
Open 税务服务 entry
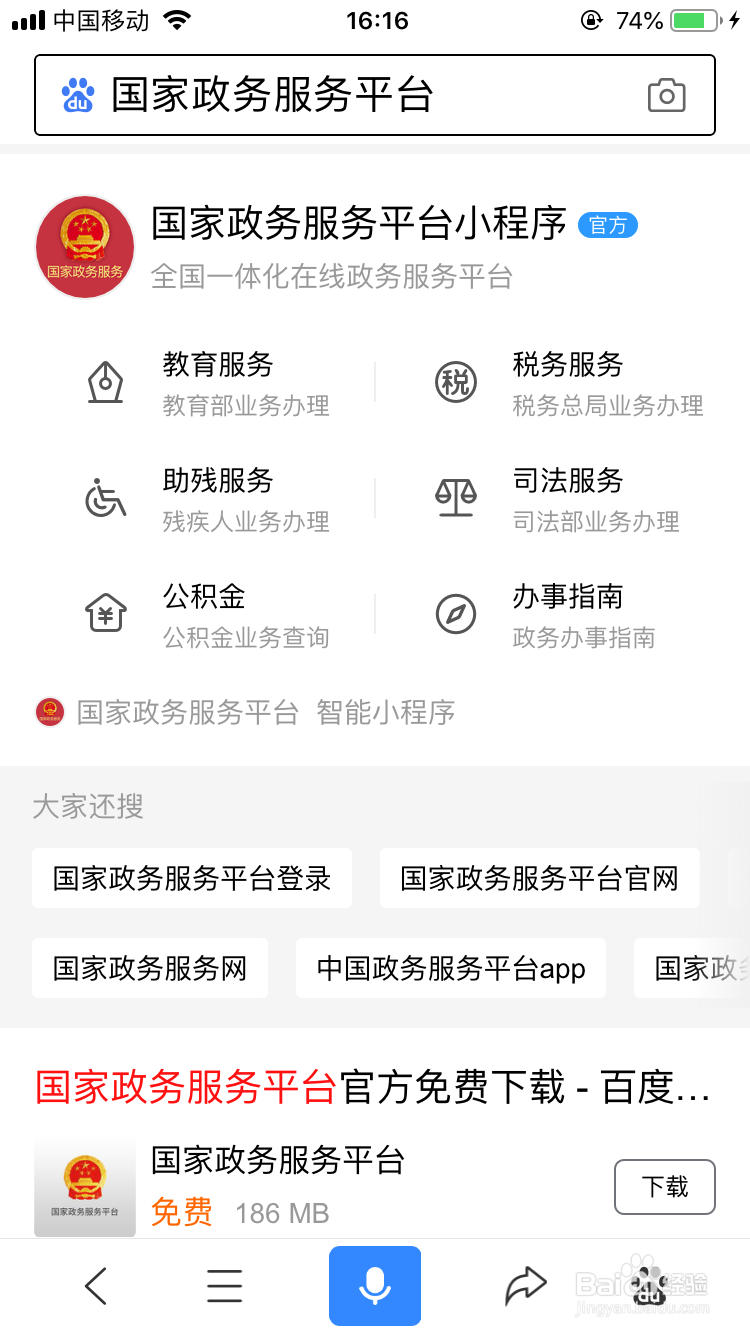568,384
